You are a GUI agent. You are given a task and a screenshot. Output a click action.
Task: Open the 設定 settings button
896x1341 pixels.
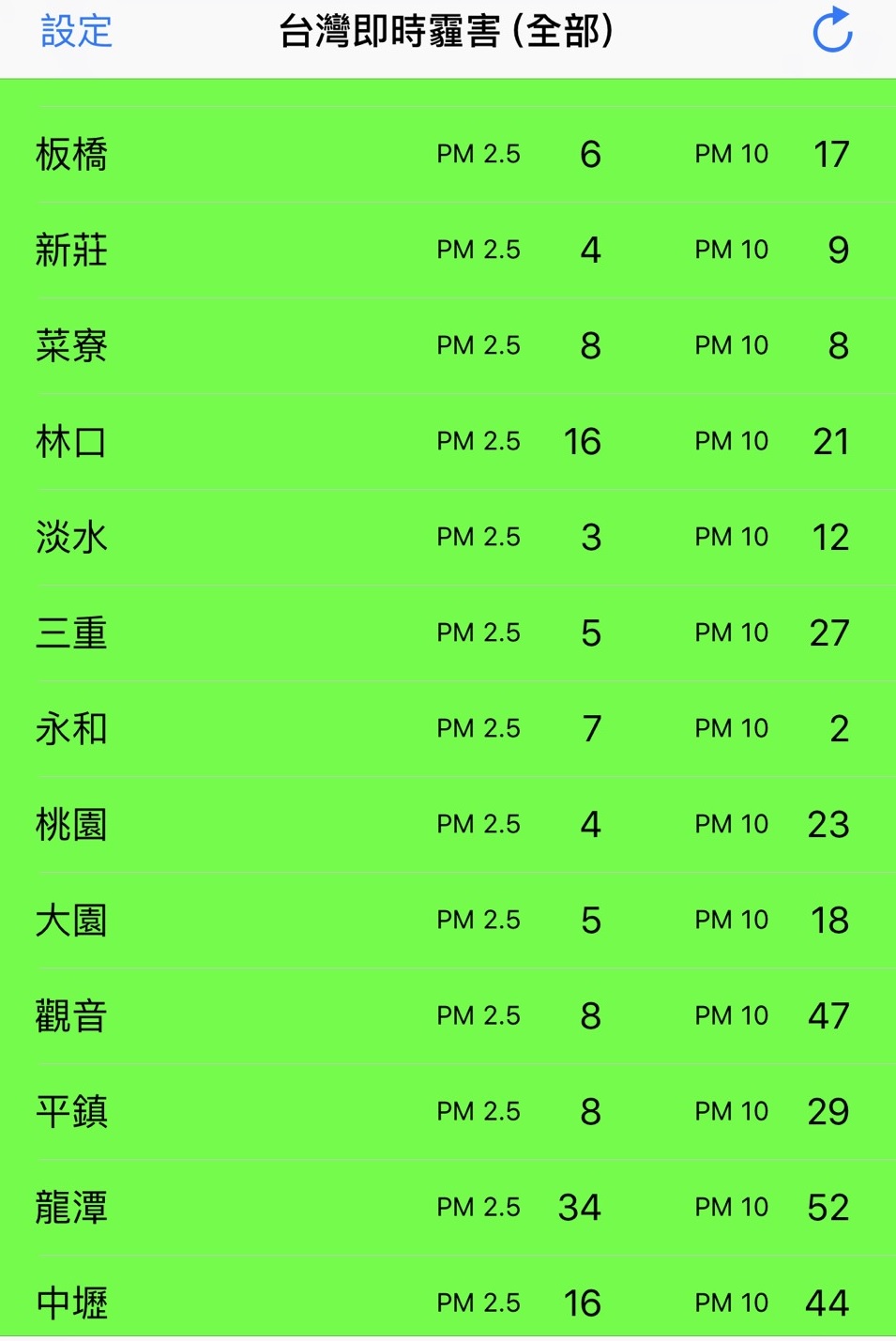click(76, 32)
